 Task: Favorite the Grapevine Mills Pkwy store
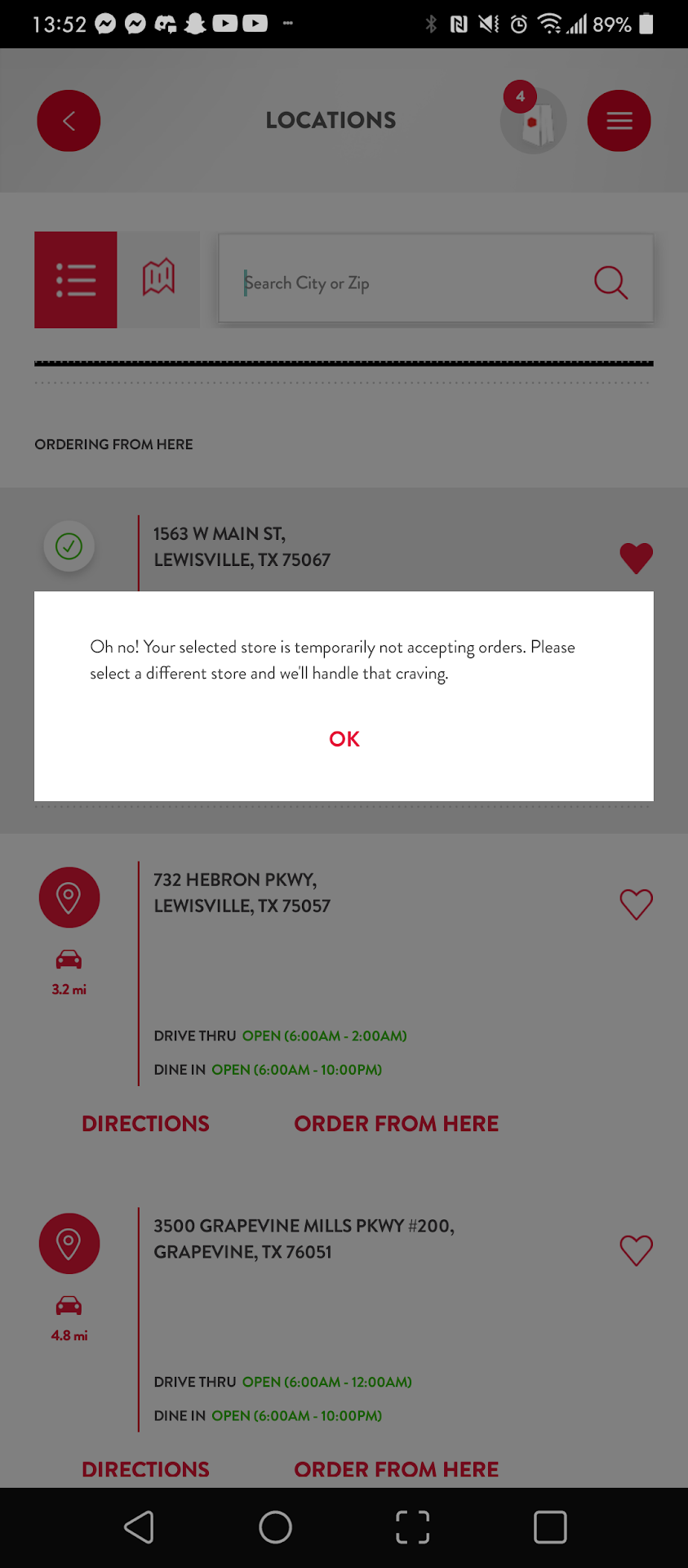636,1250
